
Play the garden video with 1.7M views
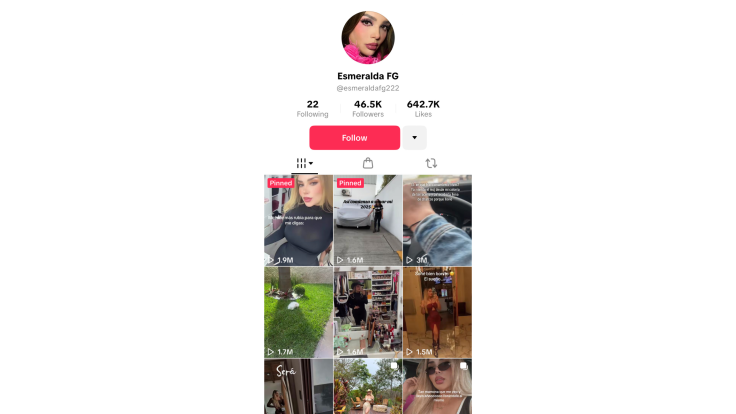click(298, 312)
